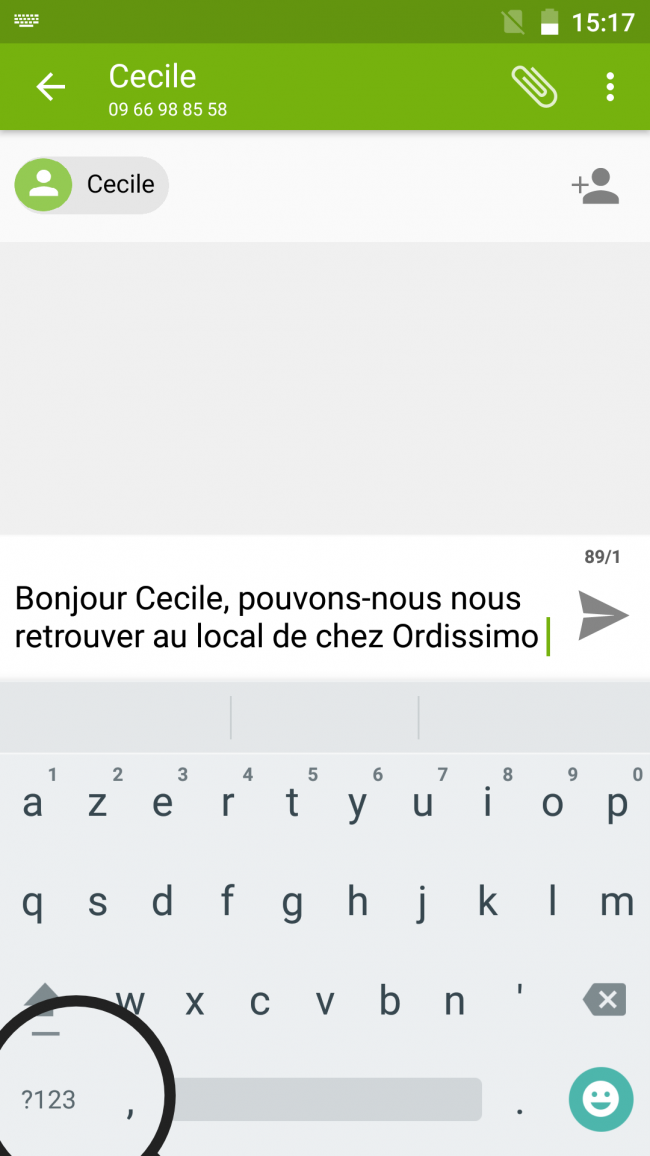Screen dimensions: 650x1156
Task: Go back using the arrow icon
Action: click(x=50, y=87)
